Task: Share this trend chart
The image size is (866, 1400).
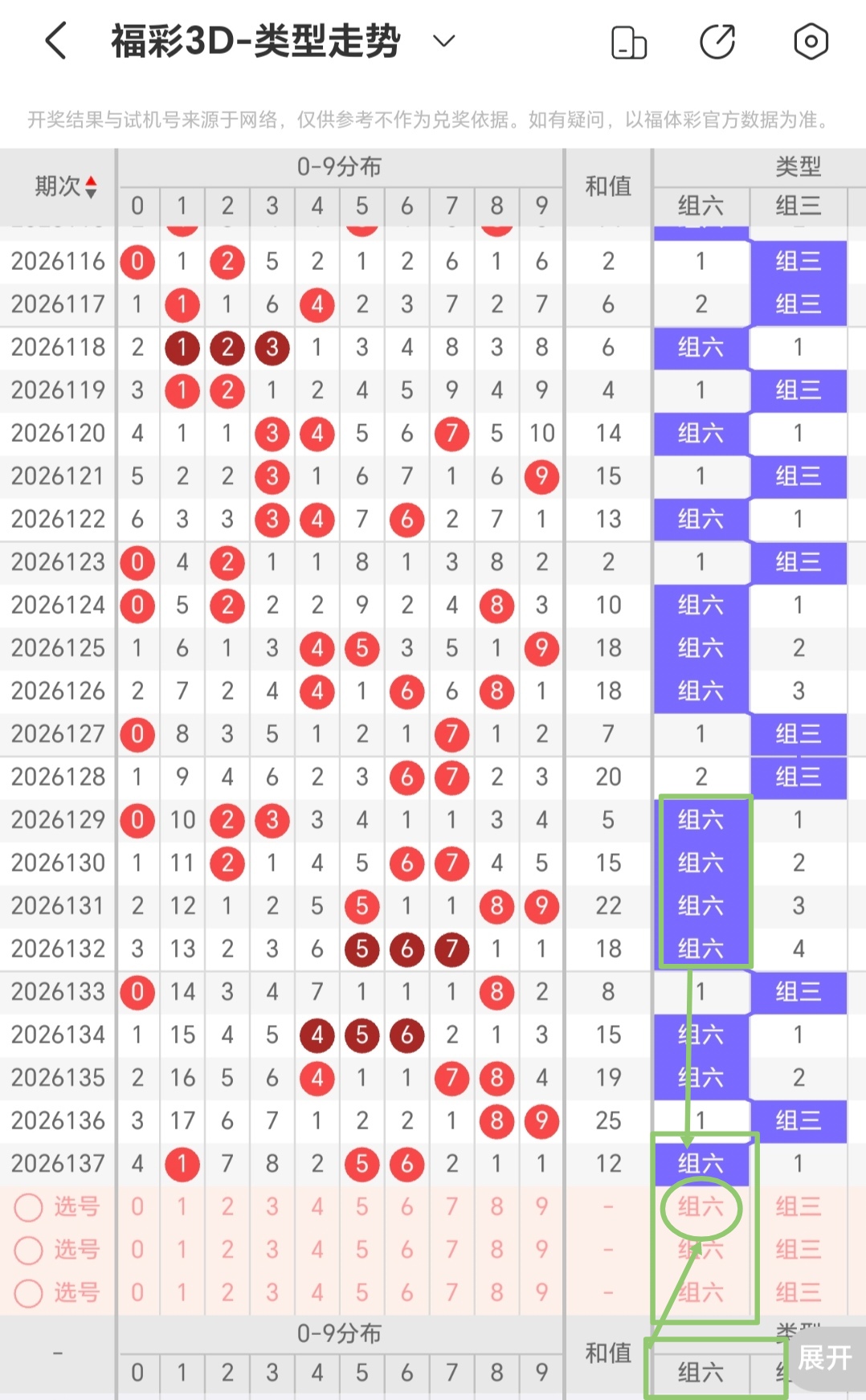Action: [x=717, y=42]
